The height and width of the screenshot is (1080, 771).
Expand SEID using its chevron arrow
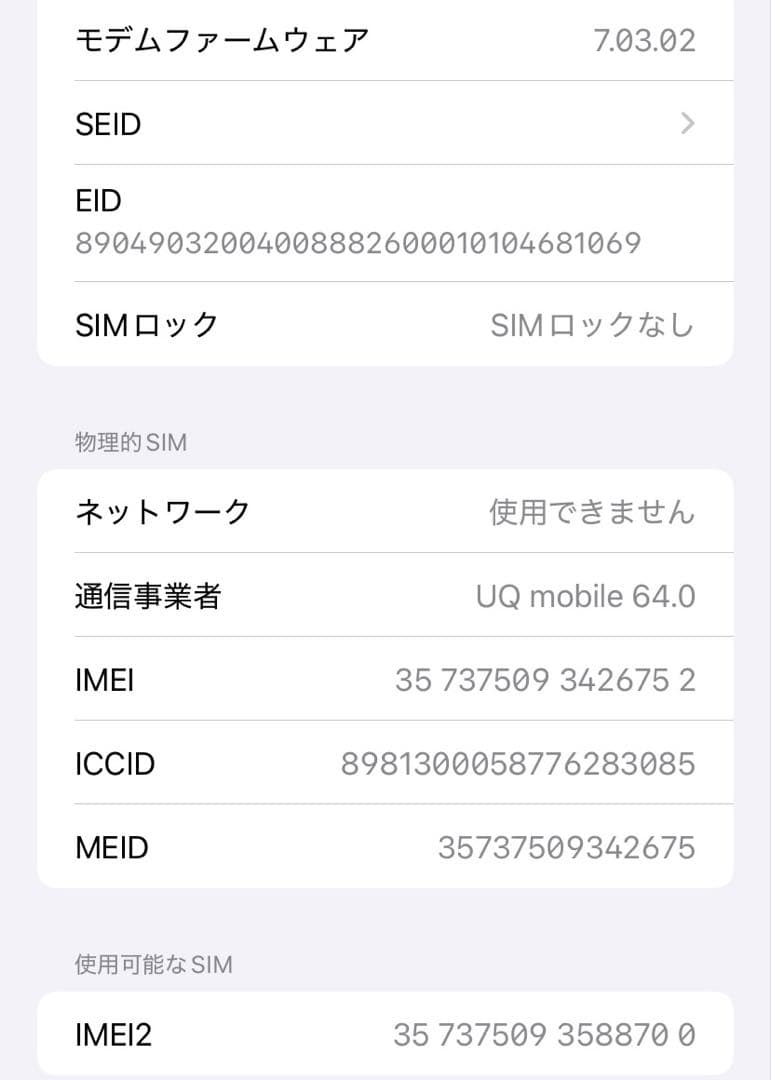coord(686,124)
